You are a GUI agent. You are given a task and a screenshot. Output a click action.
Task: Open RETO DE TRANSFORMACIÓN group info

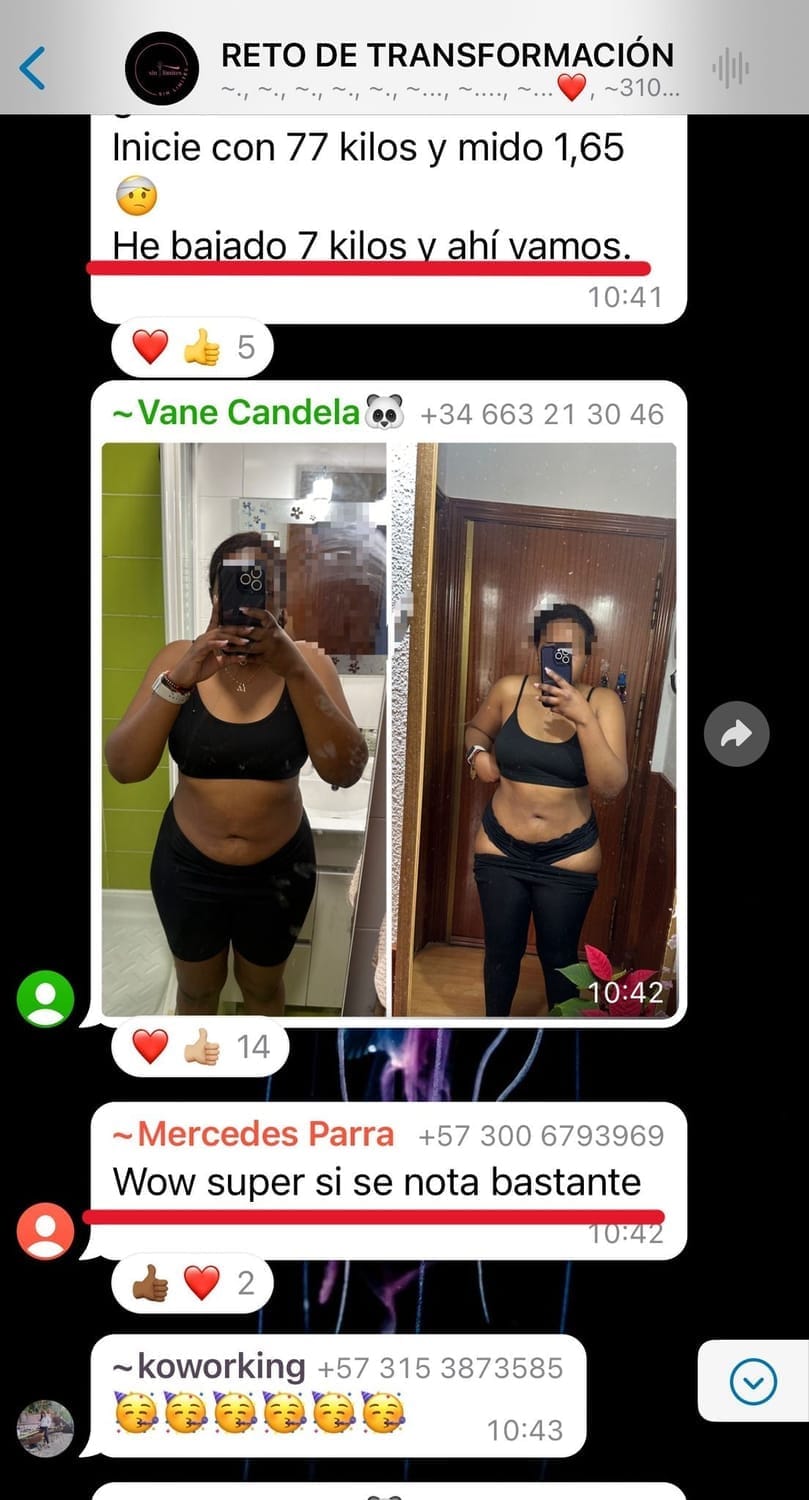(x=447, y=54)
